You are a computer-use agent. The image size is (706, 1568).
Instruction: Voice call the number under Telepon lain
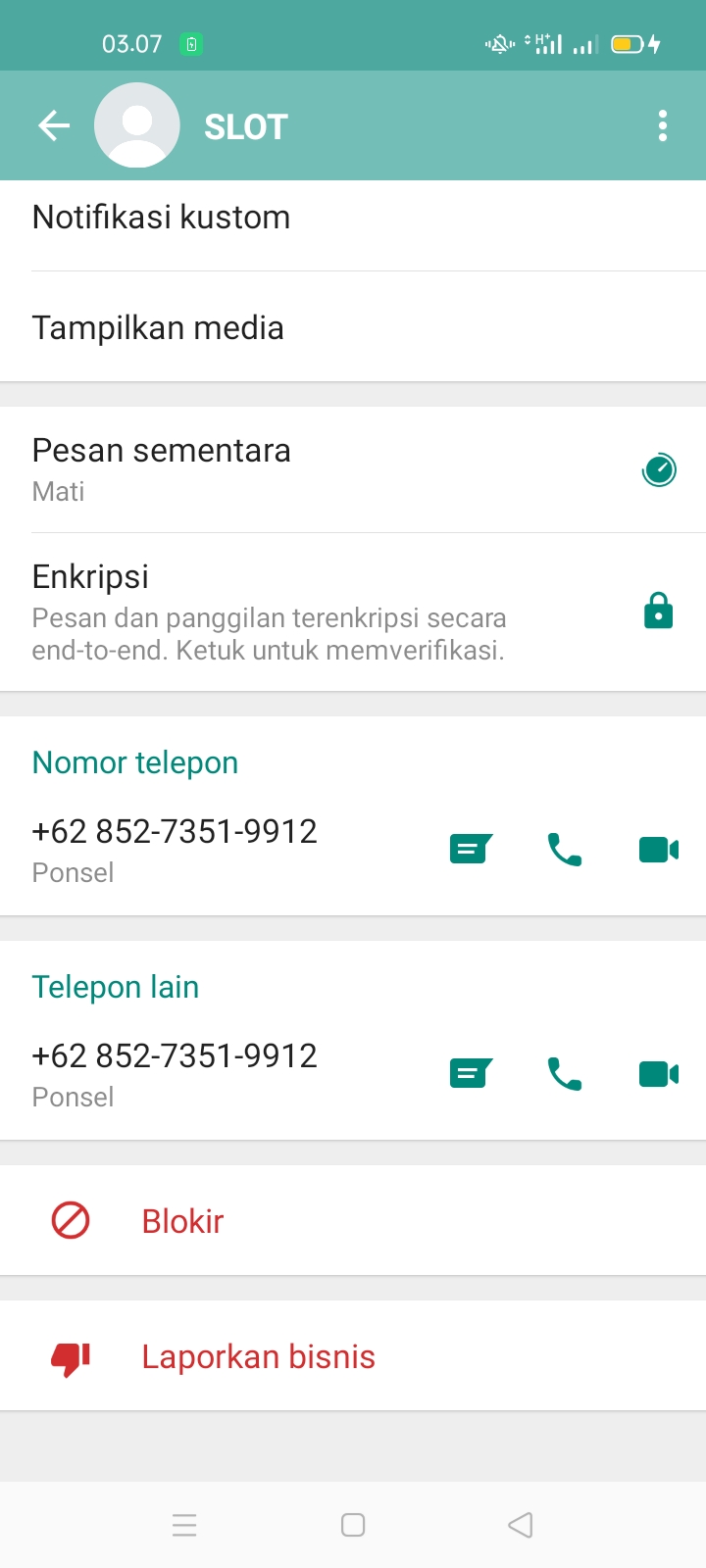(564, 1074)
